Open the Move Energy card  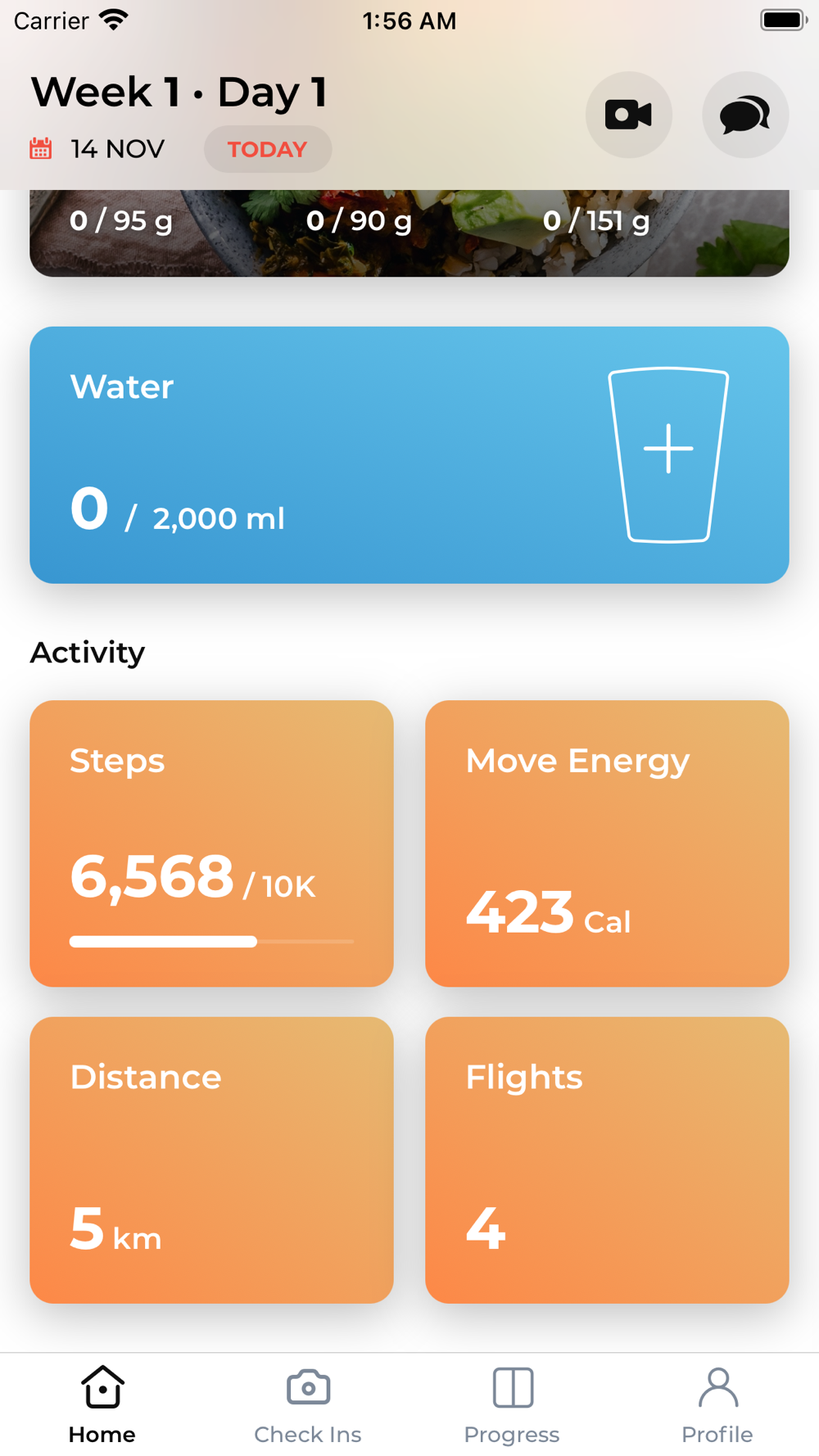point(607,843)
